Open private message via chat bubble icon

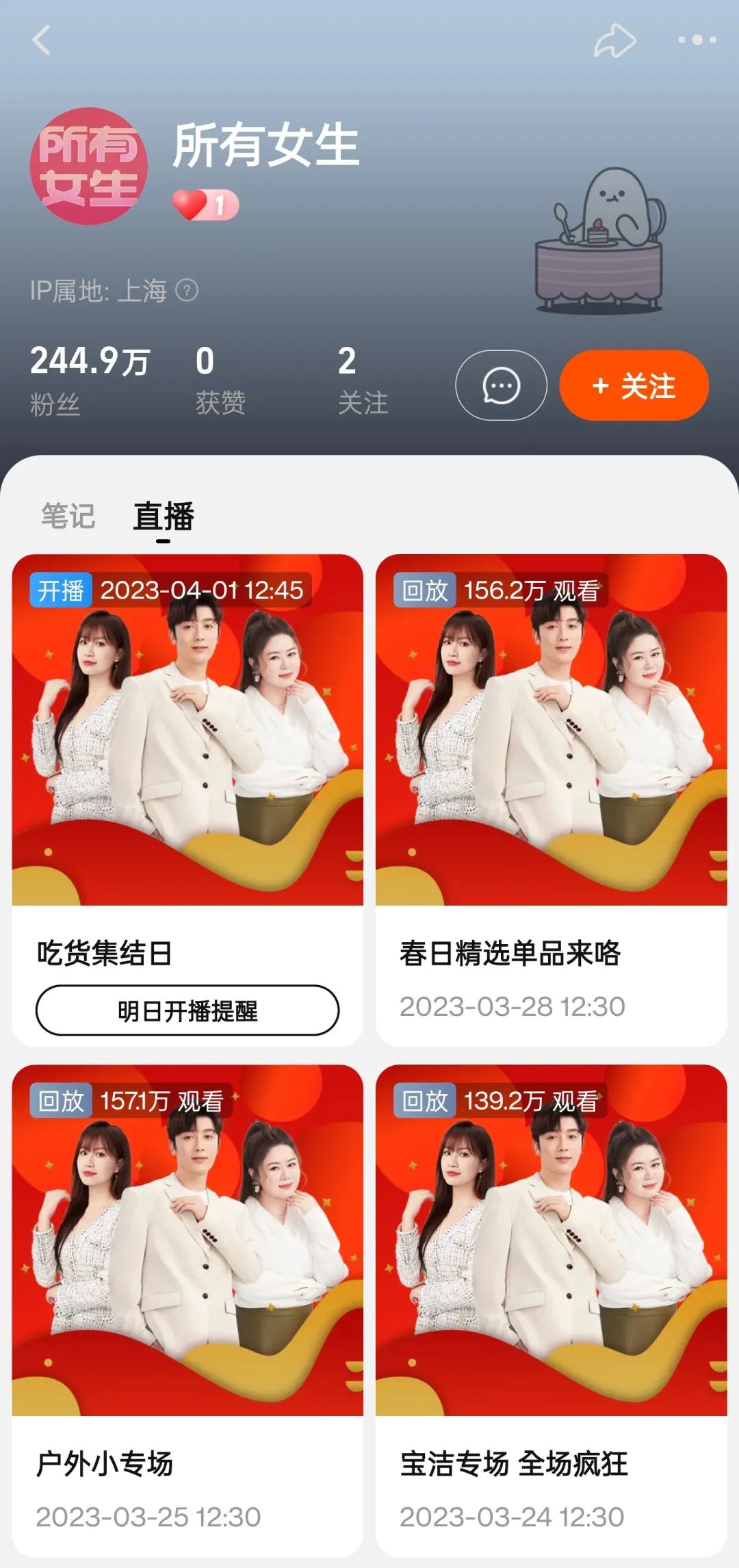click(x=500, y=385)
